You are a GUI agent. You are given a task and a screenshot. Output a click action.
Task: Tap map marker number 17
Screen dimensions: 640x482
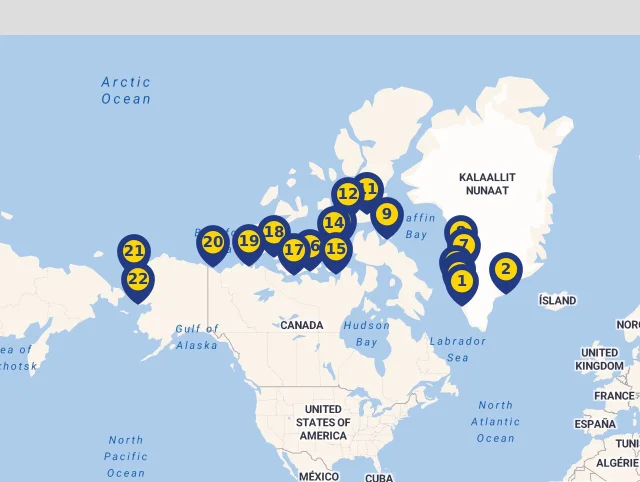(292, 250)
